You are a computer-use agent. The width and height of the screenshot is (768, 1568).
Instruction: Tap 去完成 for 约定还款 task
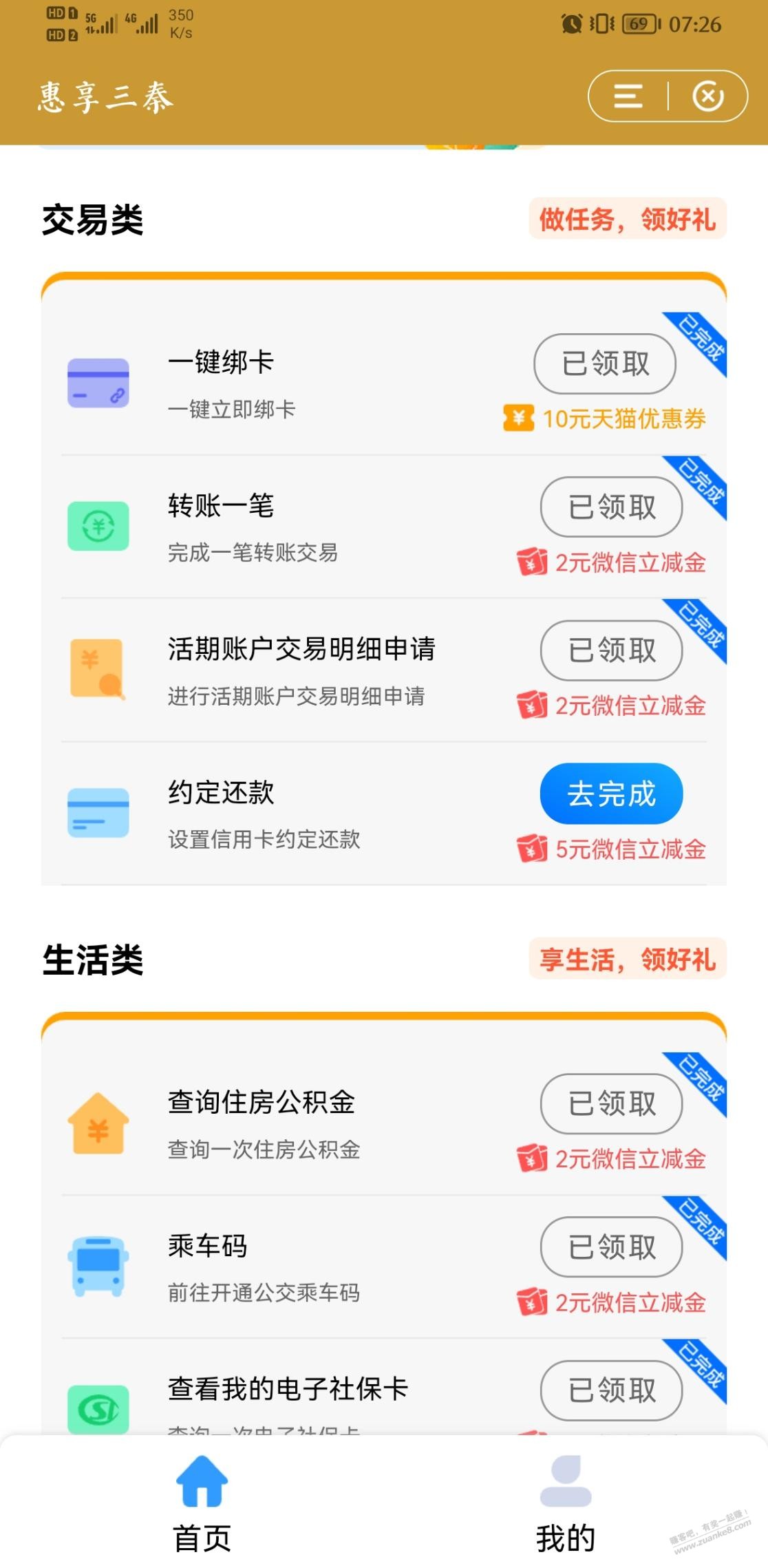[611, 794]
